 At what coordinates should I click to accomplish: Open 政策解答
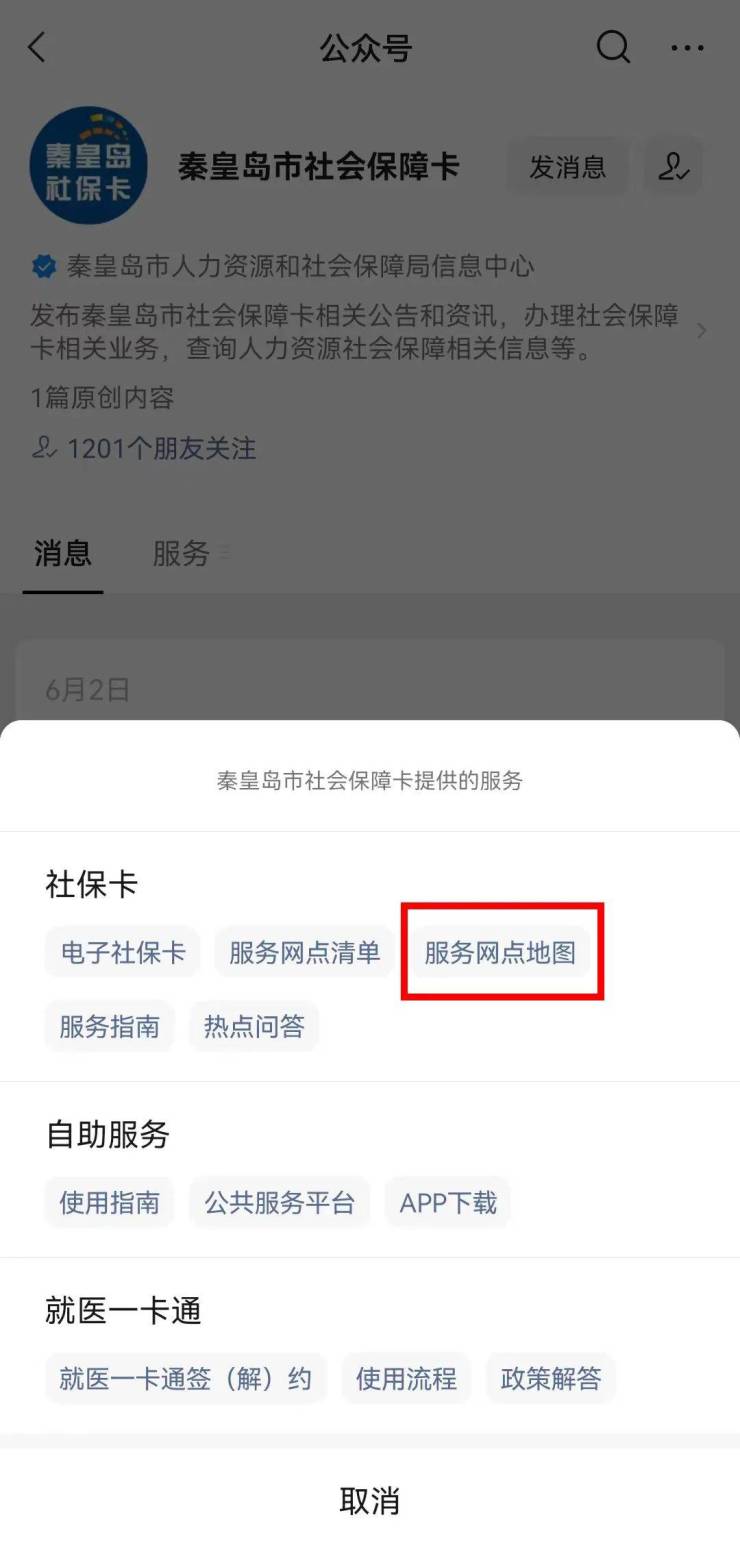[551, 1379]
